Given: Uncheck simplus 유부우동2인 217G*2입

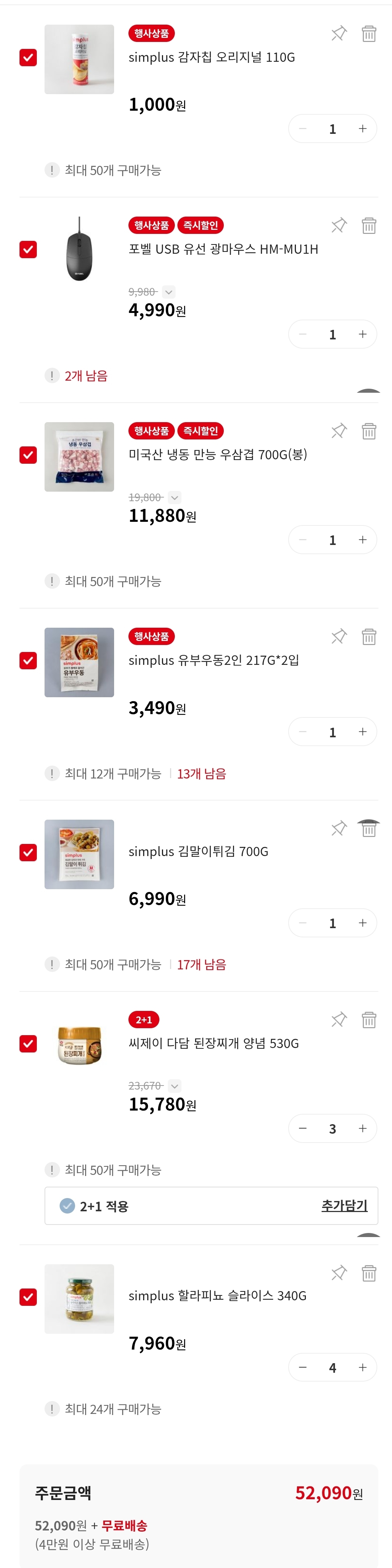Looking at the screenshot, I should (28, 660).
